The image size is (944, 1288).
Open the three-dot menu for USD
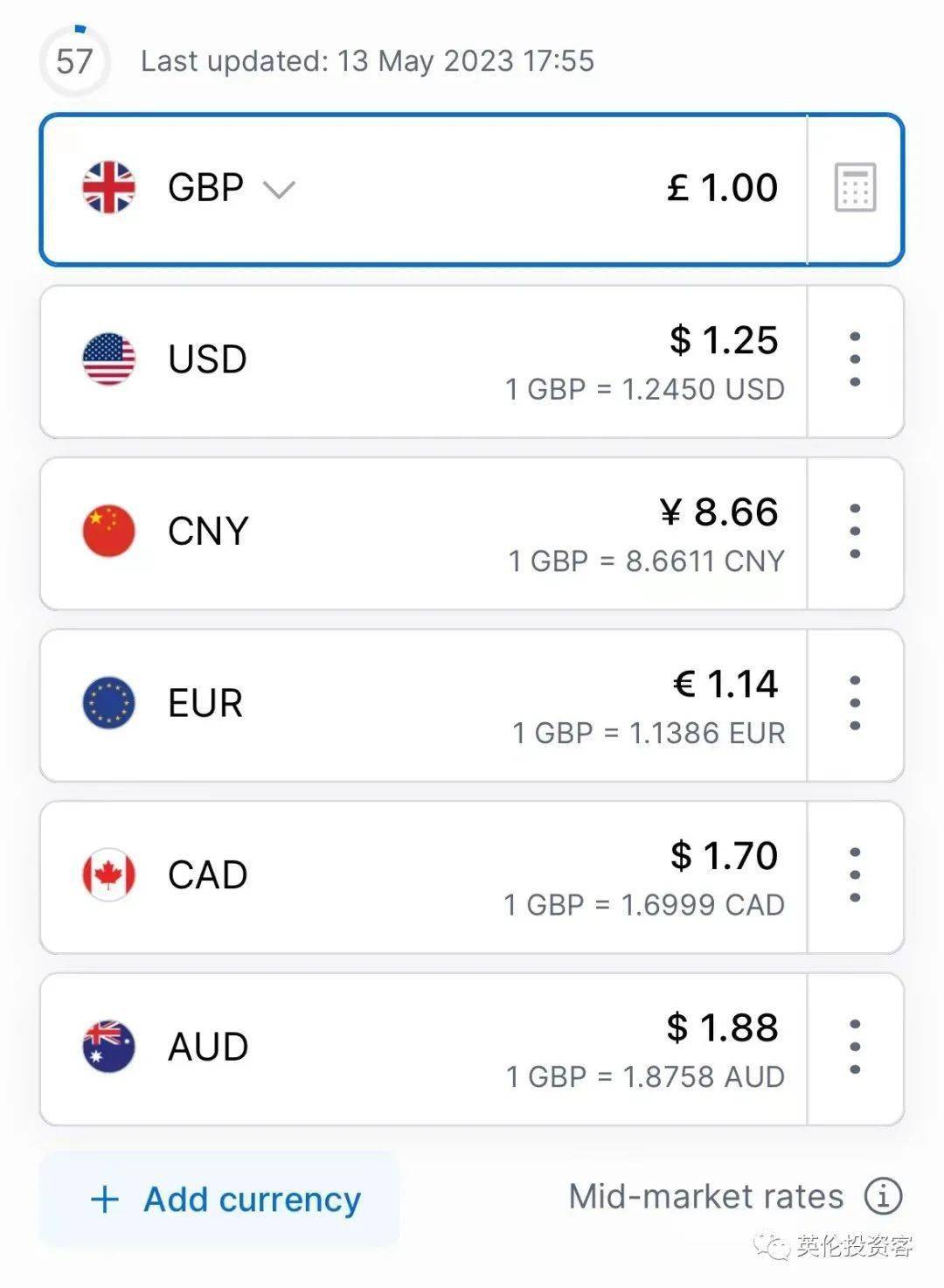click(x=854, y=360)
